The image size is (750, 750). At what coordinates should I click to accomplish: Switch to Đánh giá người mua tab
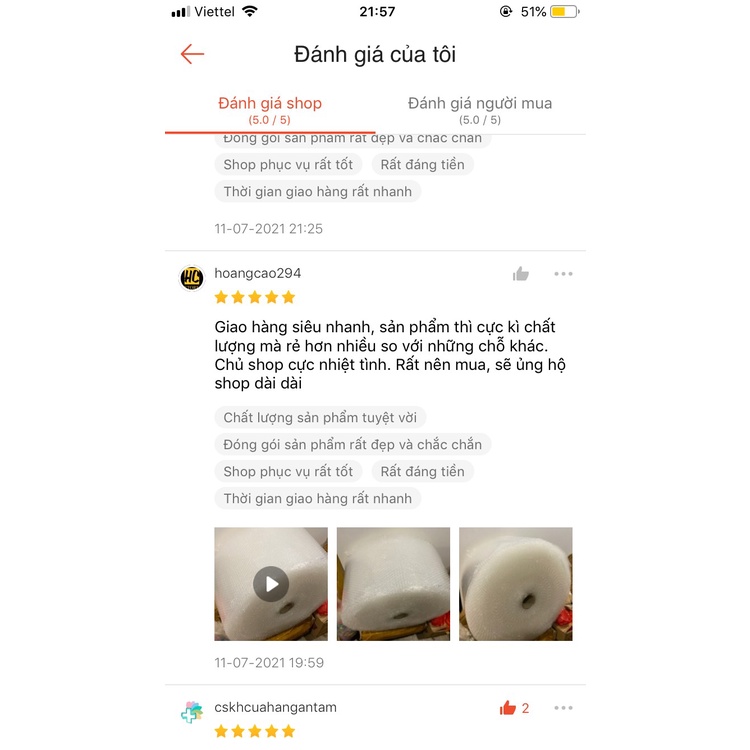pyautogui.click(x=480, y=110)
